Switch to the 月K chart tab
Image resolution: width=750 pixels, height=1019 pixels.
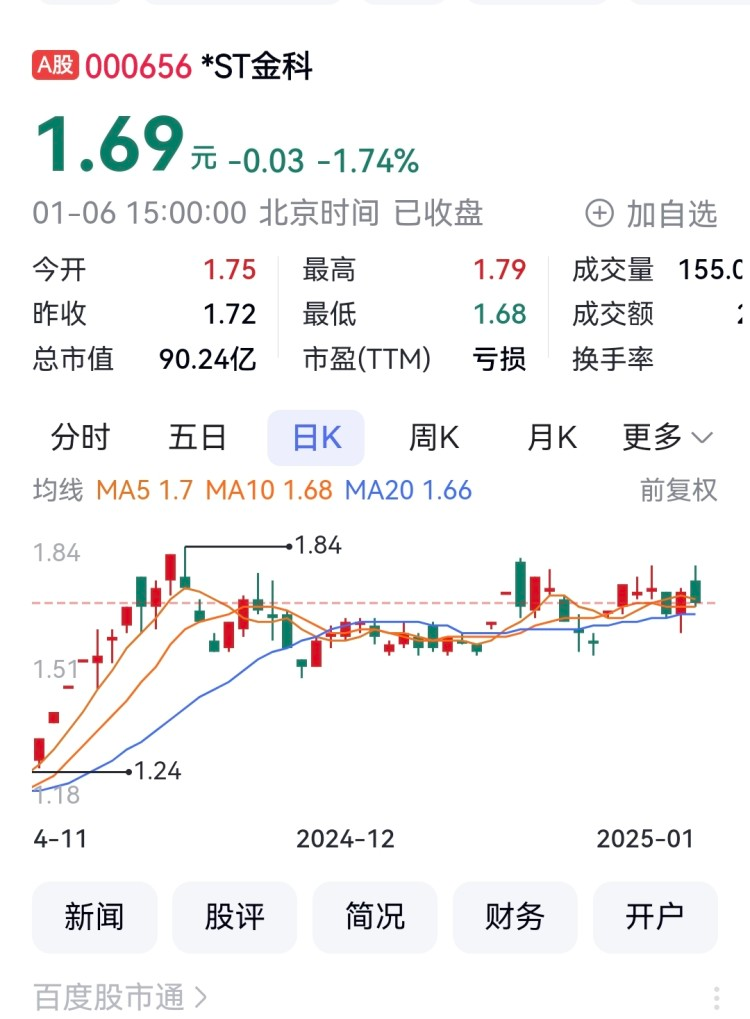552,438
